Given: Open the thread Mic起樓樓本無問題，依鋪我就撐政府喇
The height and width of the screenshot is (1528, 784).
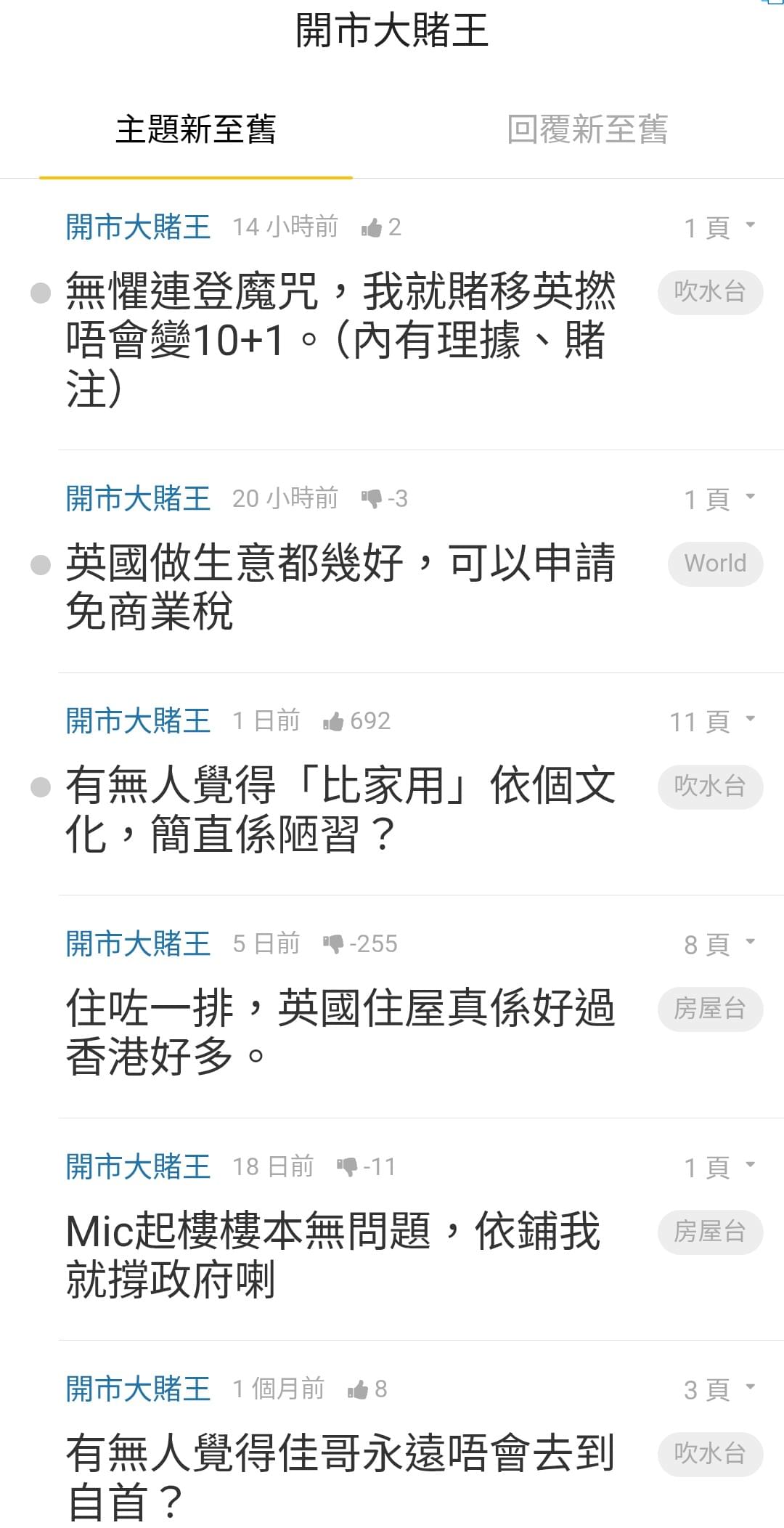Looking at the screenshot, I should pos(332,1255).
